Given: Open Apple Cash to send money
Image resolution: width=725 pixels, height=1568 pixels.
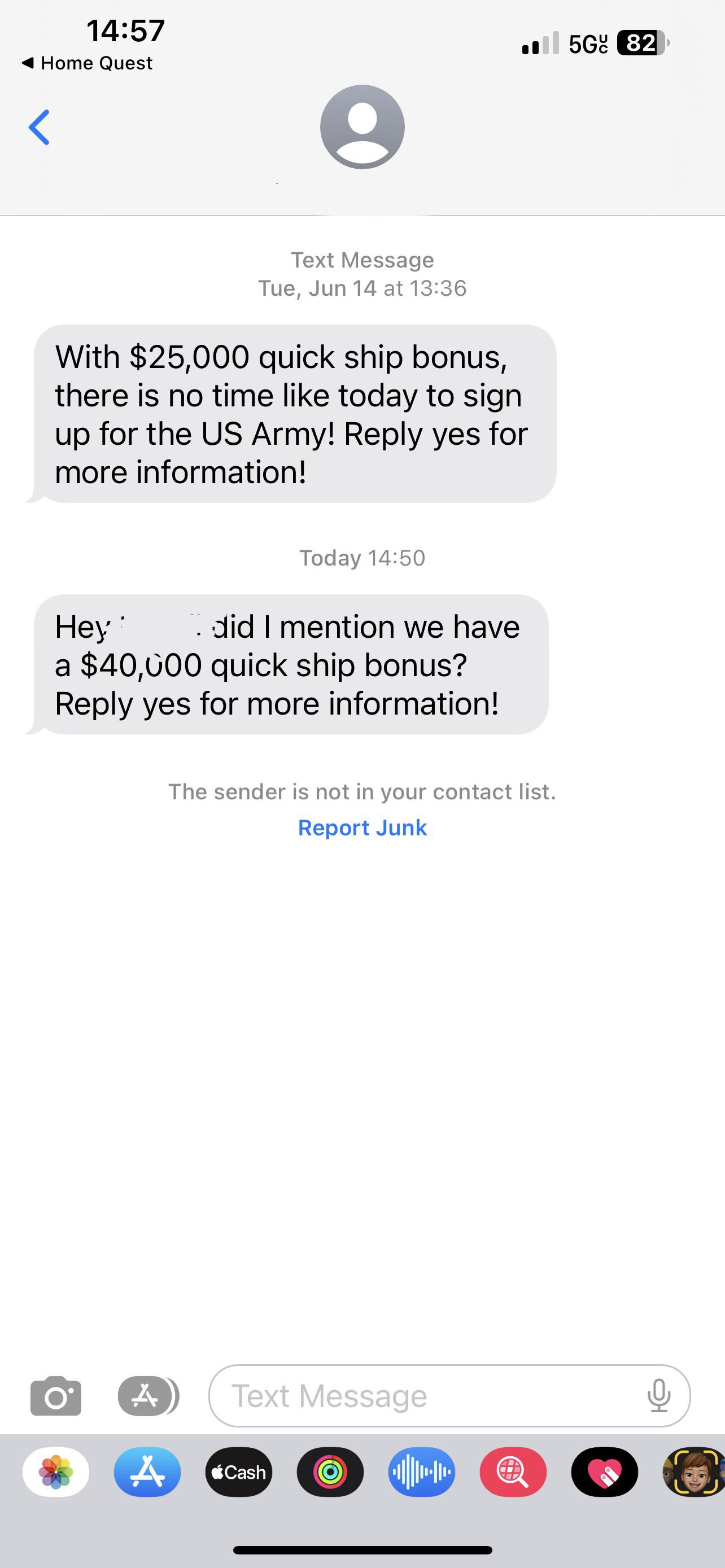Looking at the screenshot, I should pos(239,1472).
